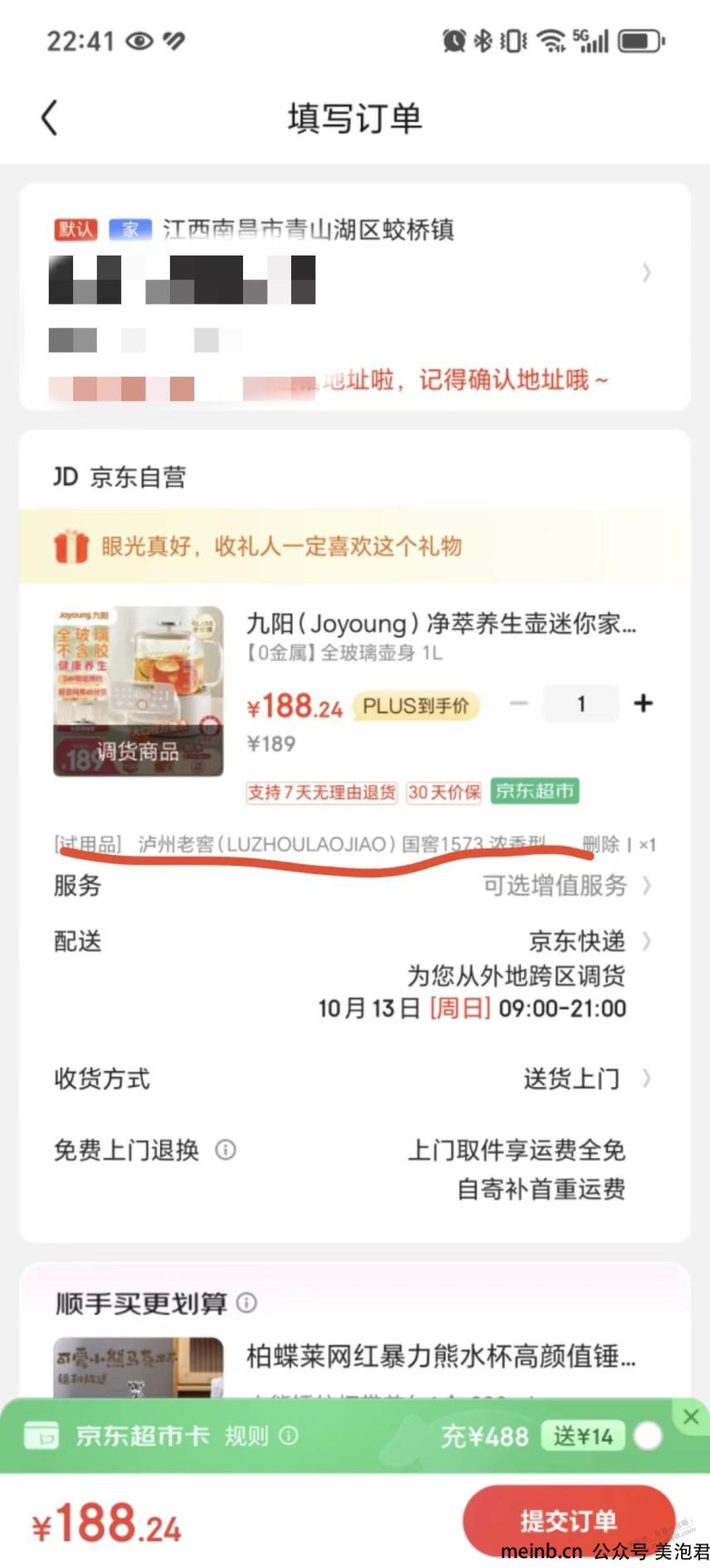Decrease product quantity with minus
The image size is (710, 1568).
[x=519, y=704]
